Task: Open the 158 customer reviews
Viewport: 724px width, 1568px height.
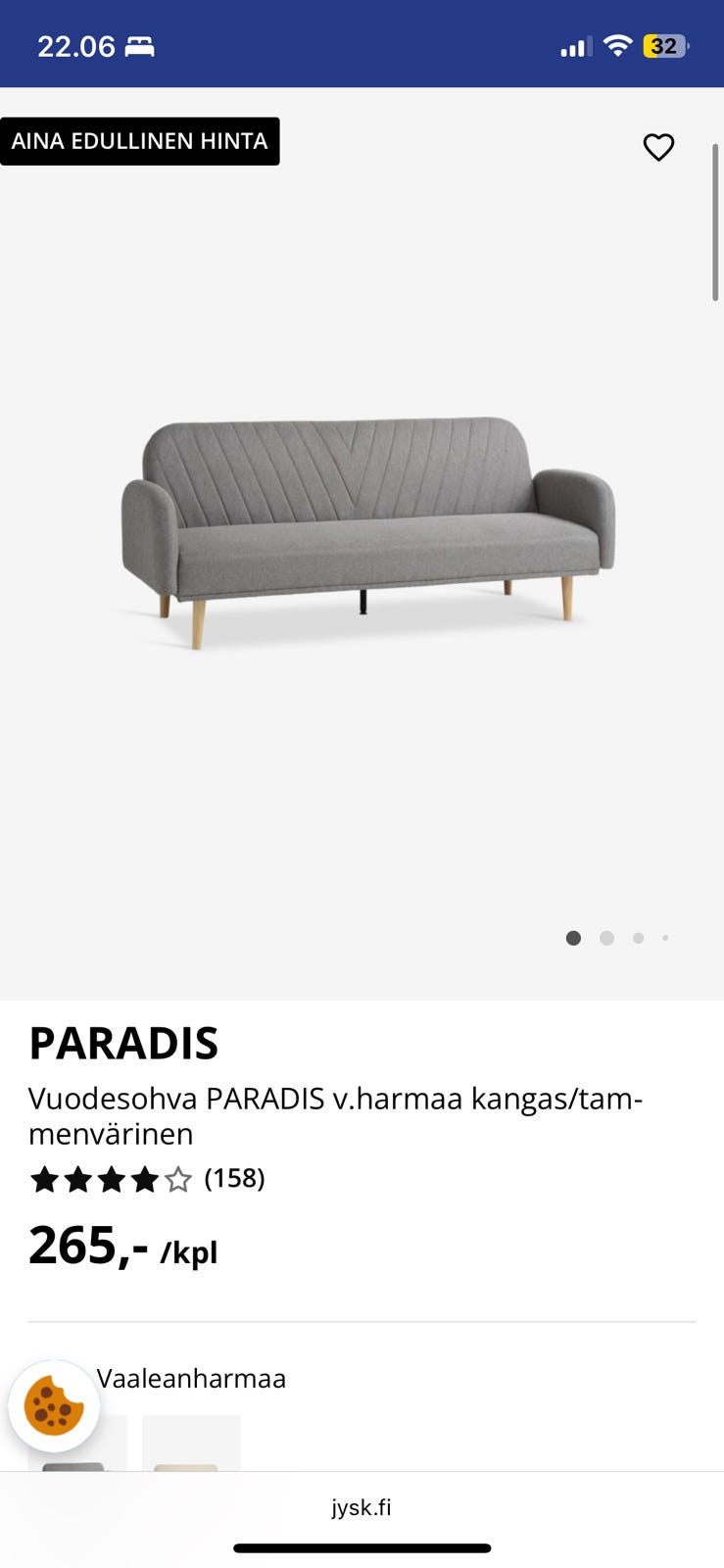Action: point(234,1178)
